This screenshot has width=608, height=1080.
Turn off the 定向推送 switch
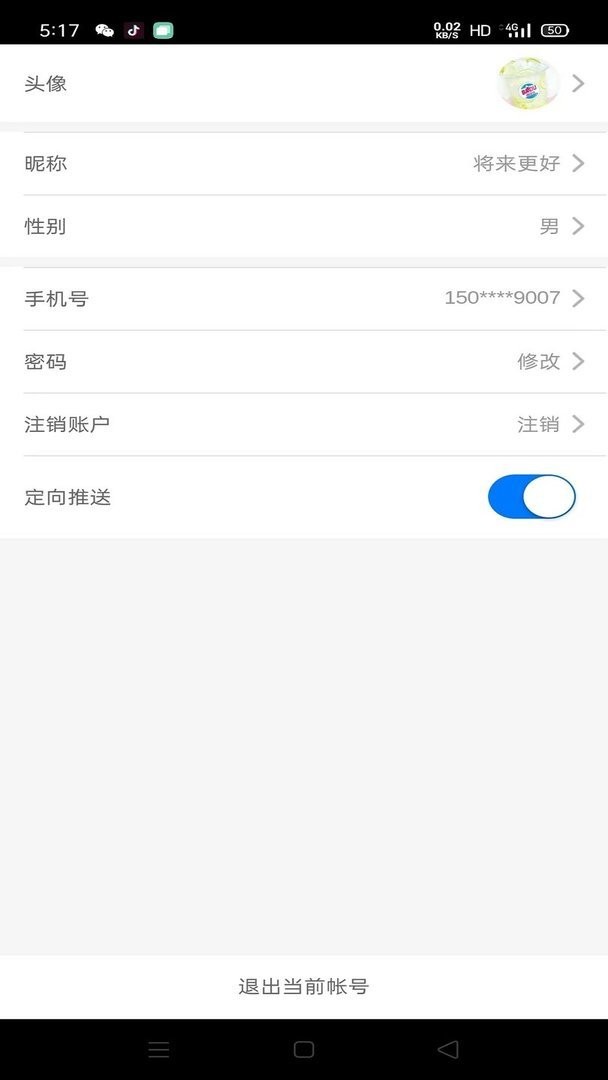[x=531, y=497]
